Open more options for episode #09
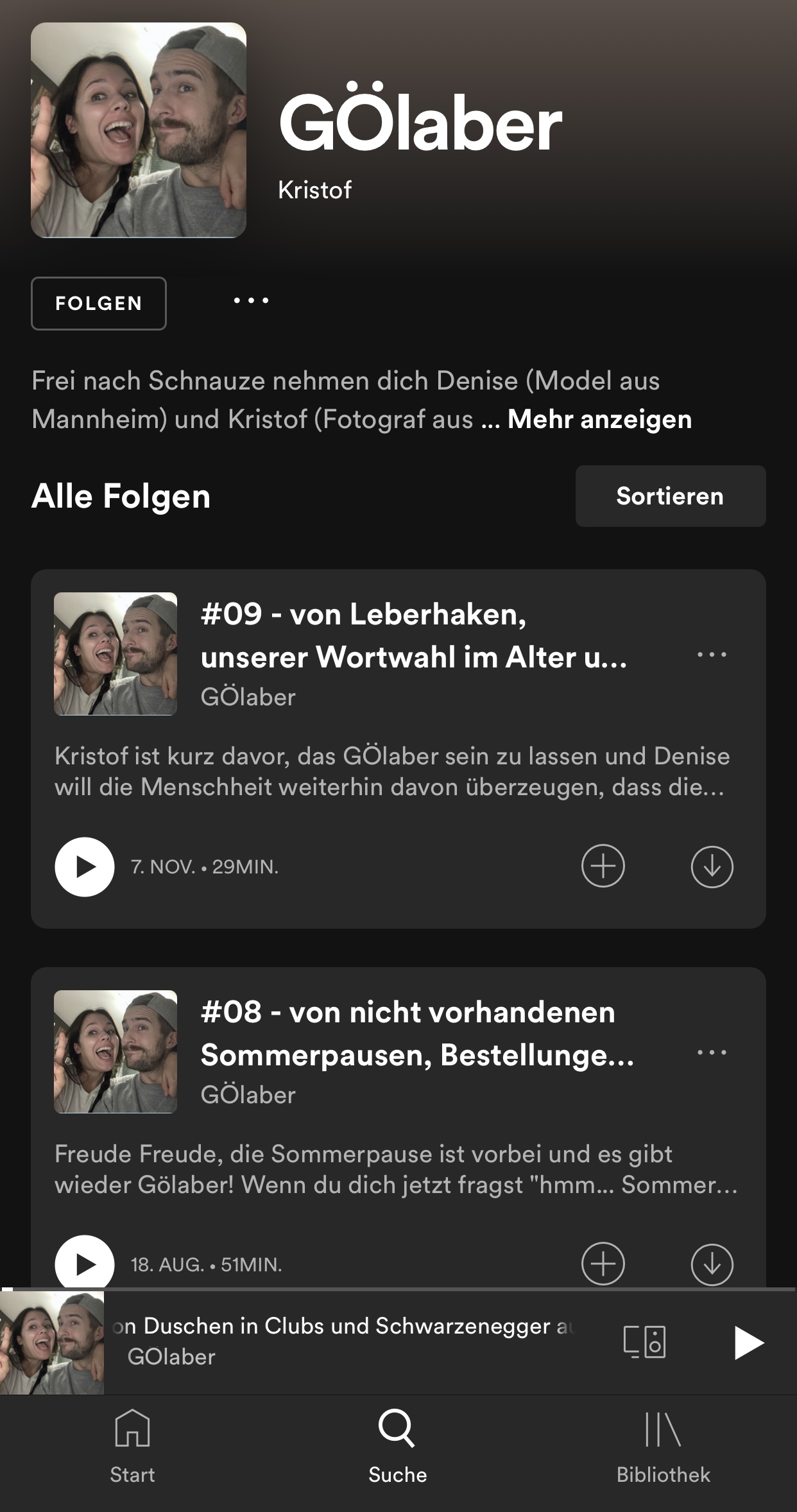Image resolution: width=797 pixels, height=1512 pixels. click(712, 655)
